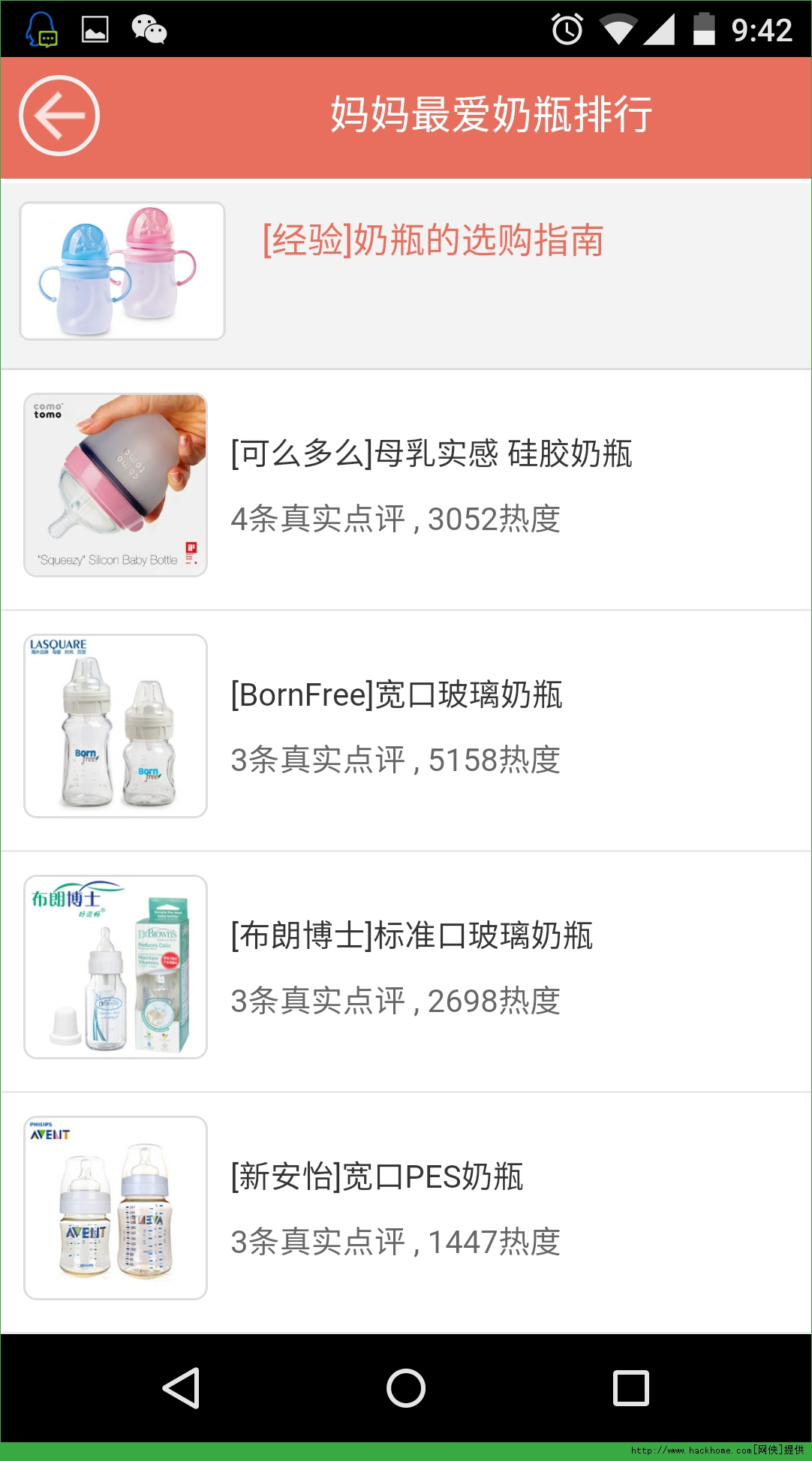The image size is (812, 1461).
Task: View the BornFree 宽口玻璃奶瓶 item
Action: click(x=396, y=695)
